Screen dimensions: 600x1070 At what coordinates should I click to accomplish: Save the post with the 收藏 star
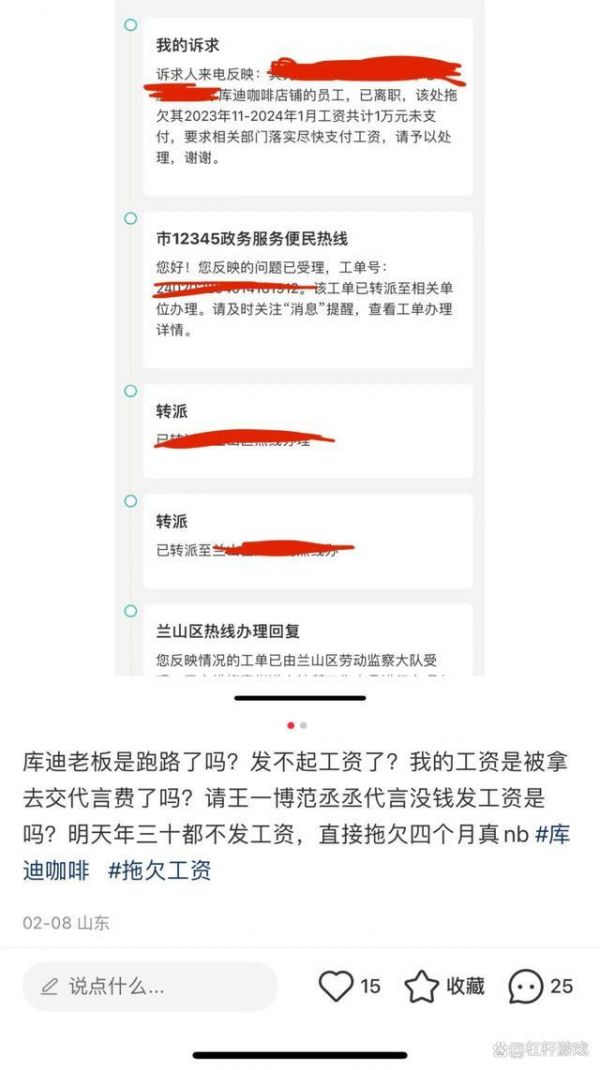pyautogui.click(x=422, y=986)
